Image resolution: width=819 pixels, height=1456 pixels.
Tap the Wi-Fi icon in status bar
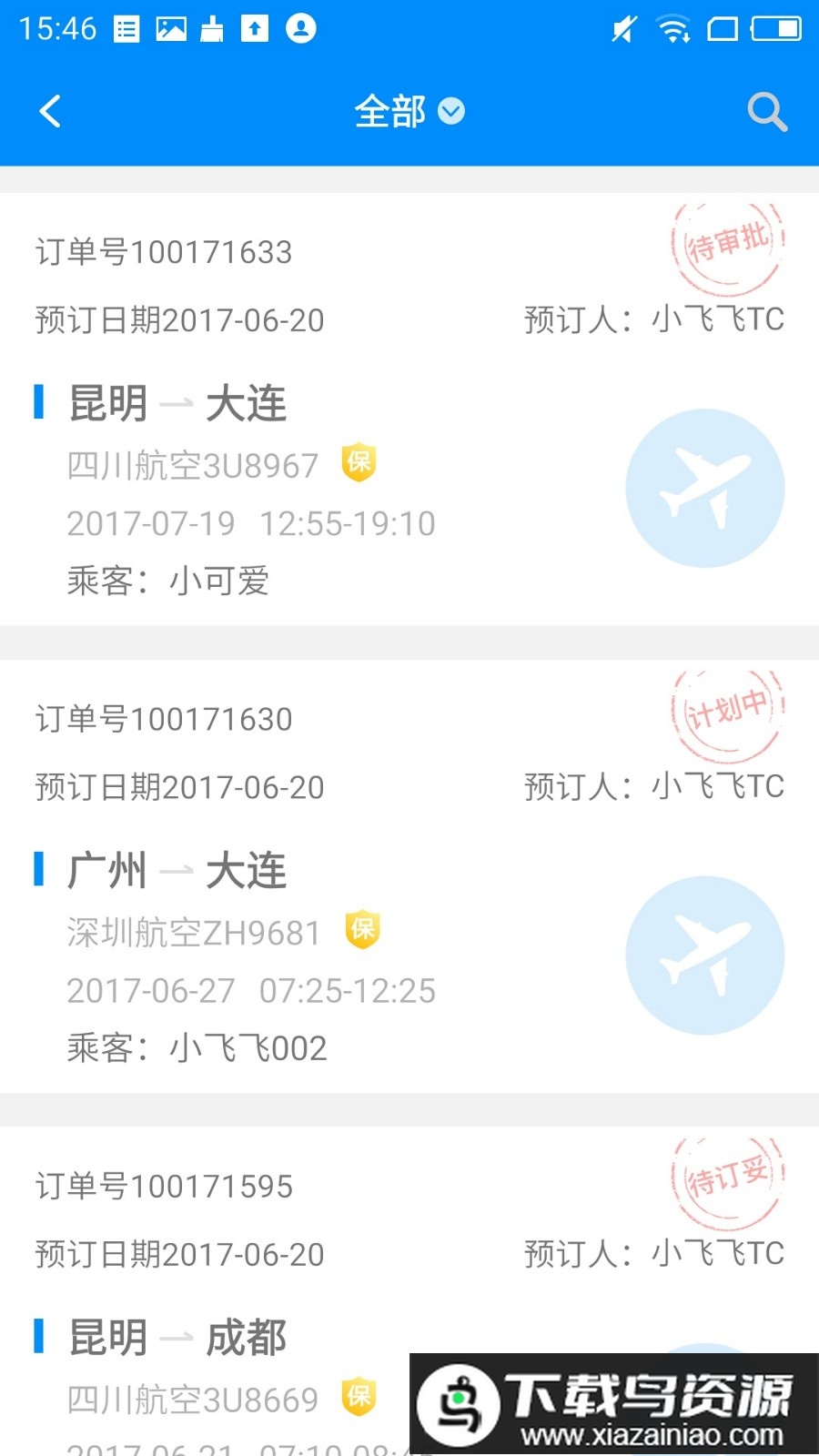point(672,28)
